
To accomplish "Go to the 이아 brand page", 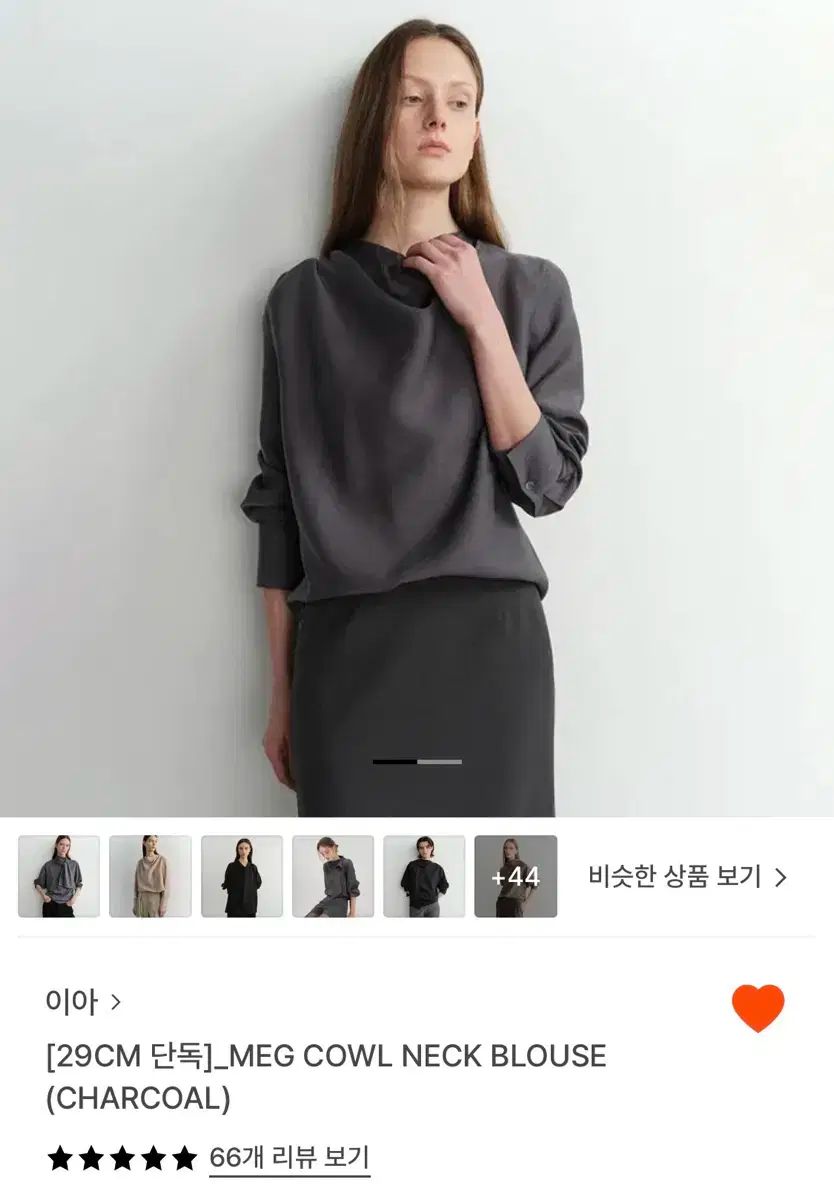I will click(83, 1001).
